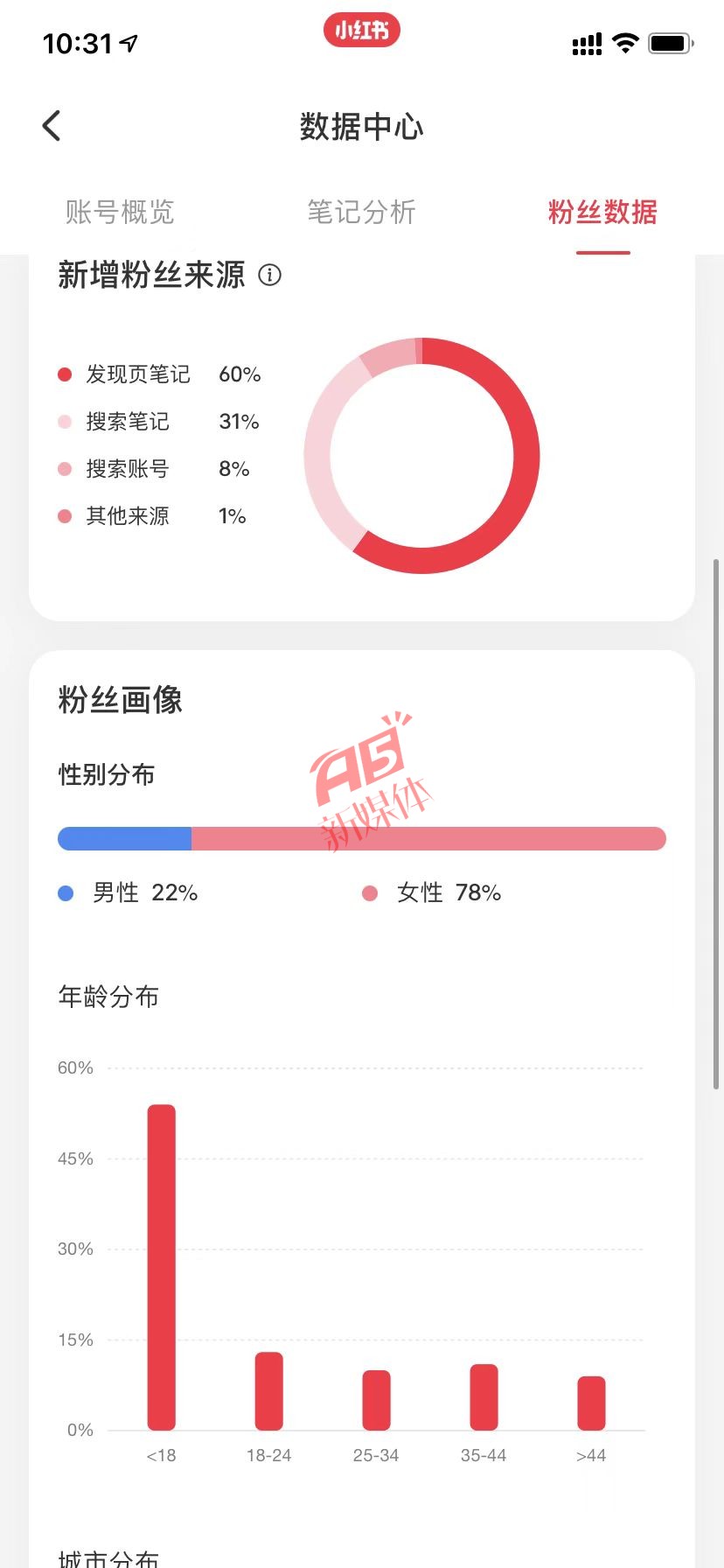Open info icon beside 新增粉丝来源
Screen dimensions: 724x1568
(x=270, y=275)
